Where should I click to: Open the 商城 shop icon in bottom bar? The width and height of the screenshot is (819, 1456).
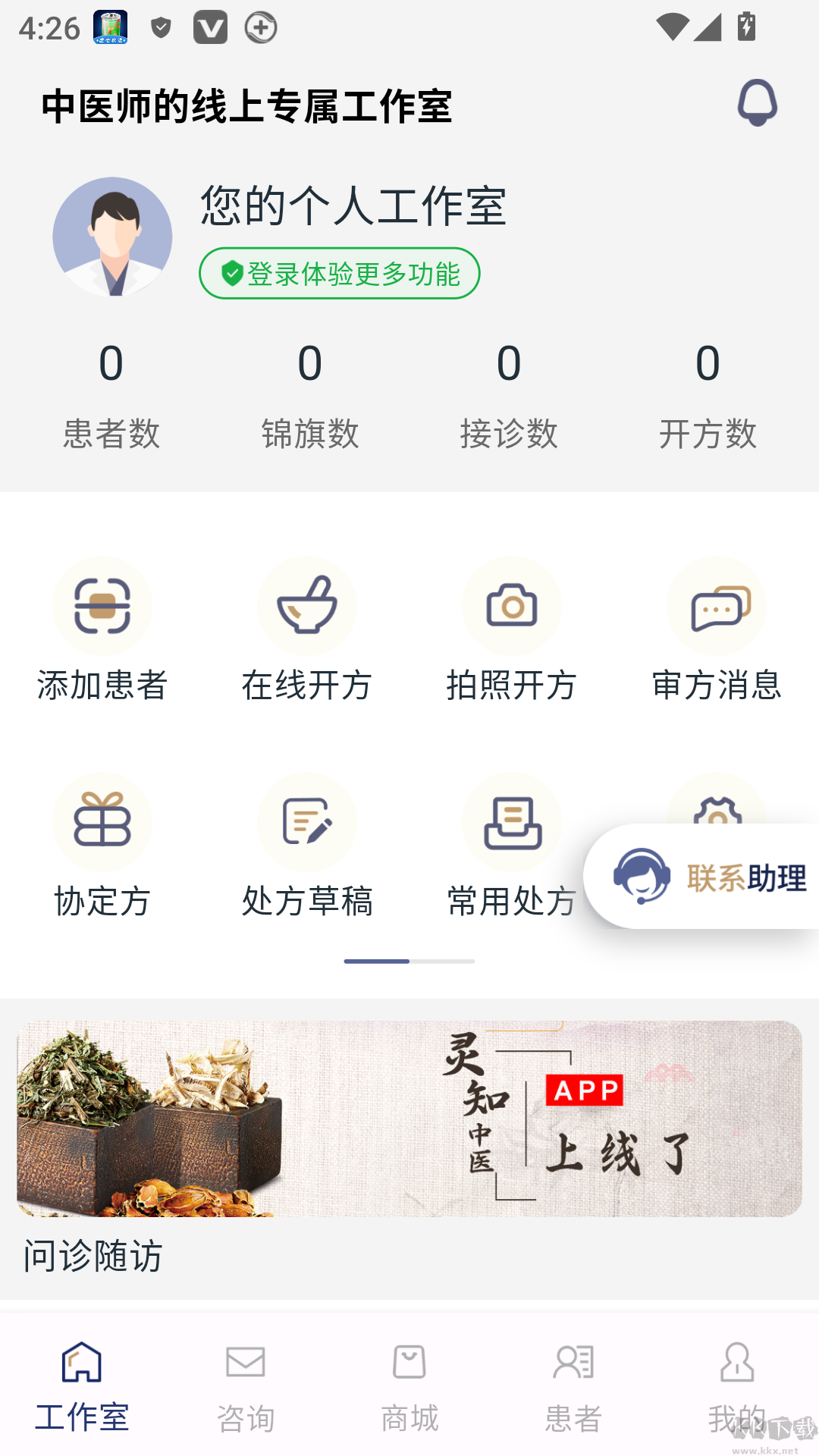point(409,1363)
